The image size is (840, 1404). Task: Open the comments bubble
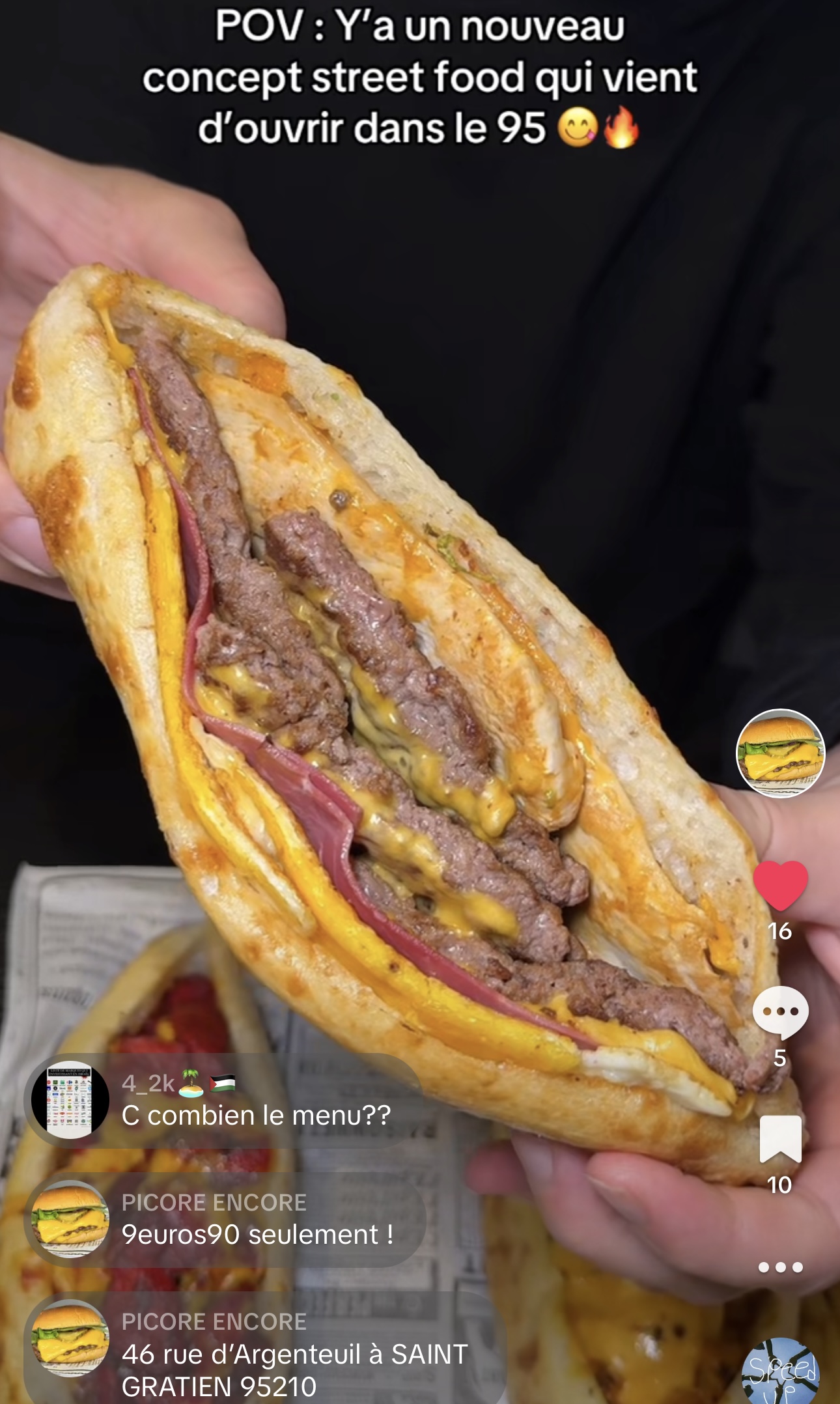[x=780, y=1012]
